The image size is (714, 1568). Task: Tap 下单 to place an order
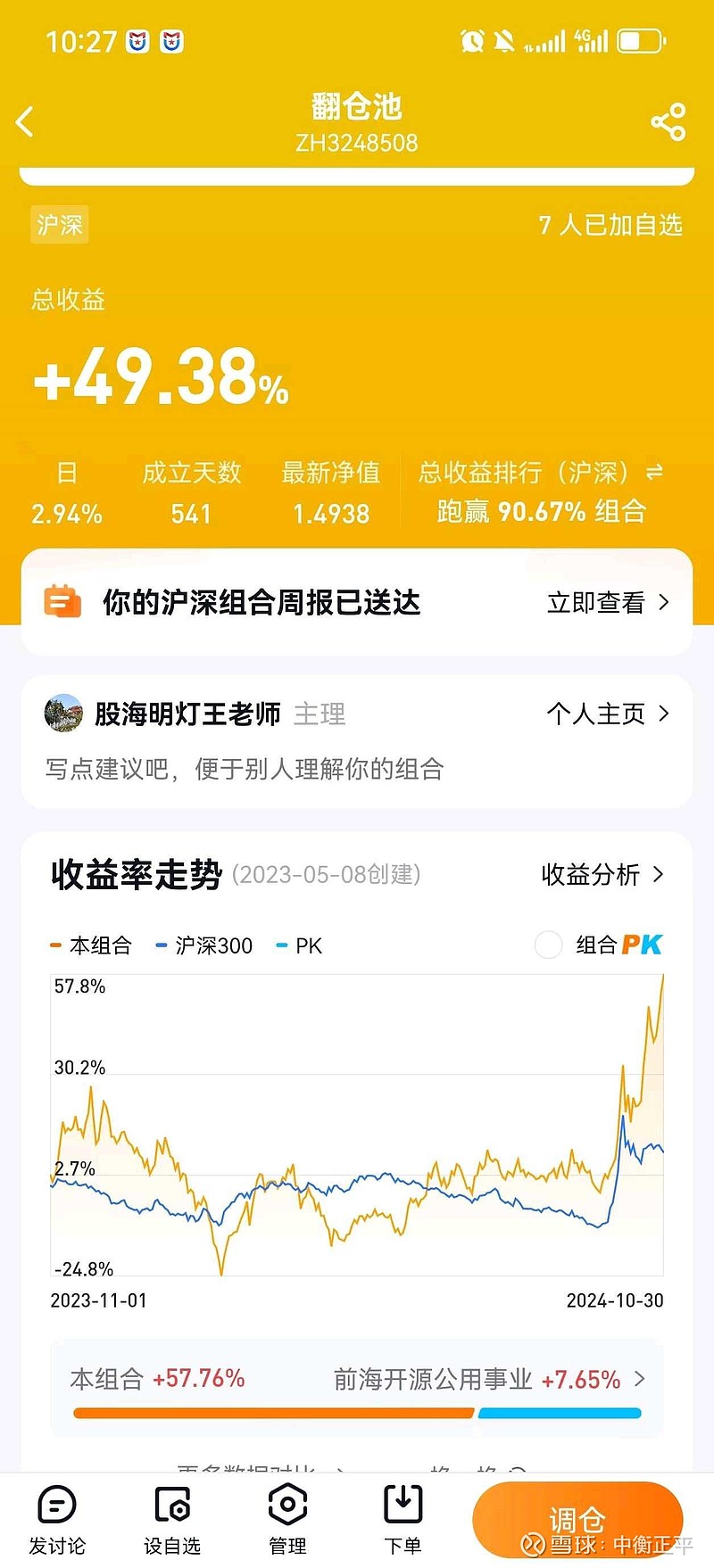click(403, 1520)
